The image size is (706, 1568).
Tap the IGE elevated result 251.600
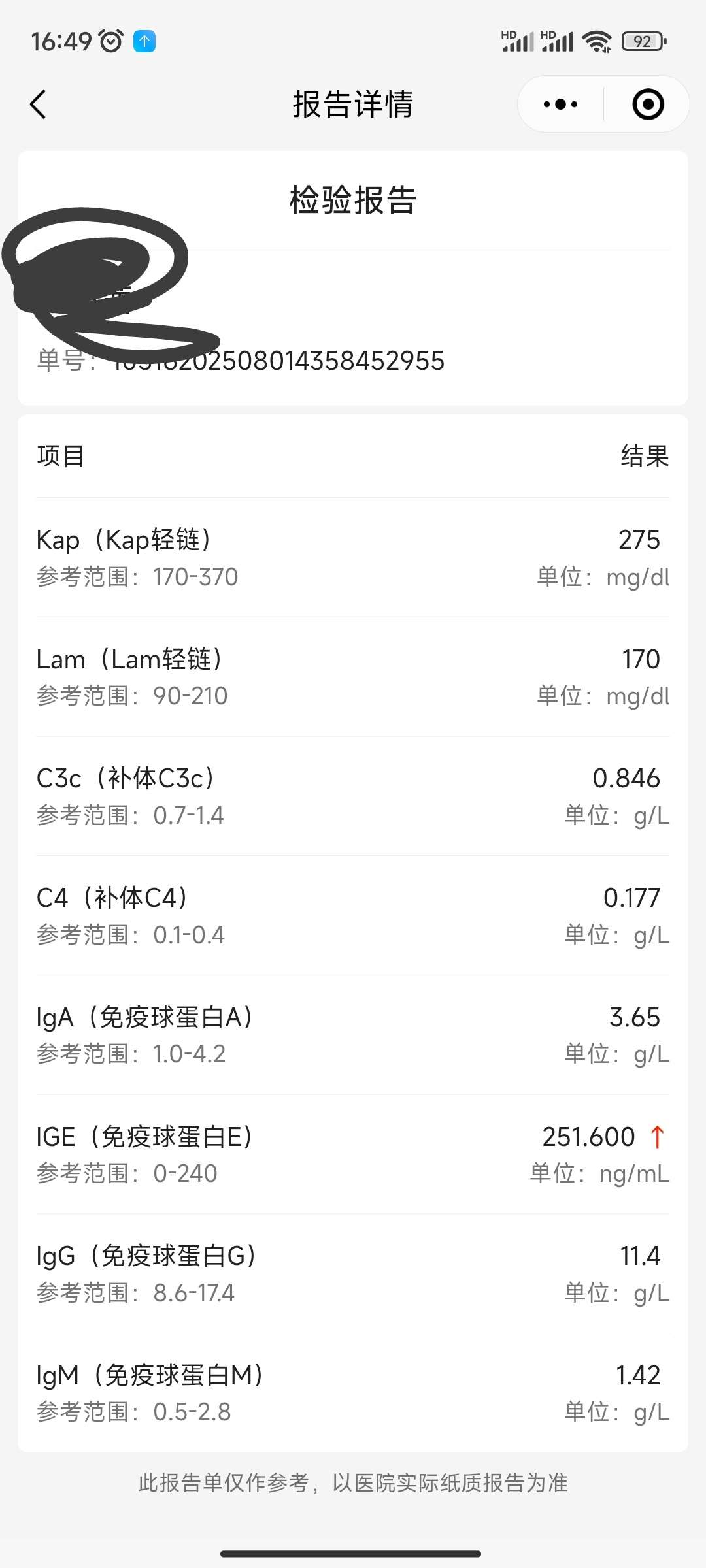tap(587, 1137)
